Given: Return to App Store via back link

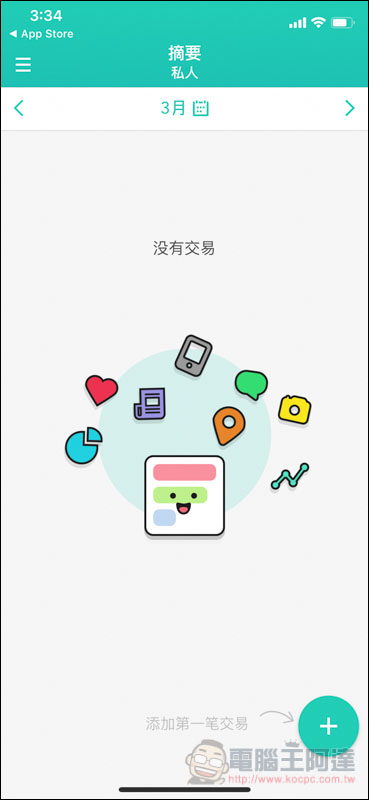Looking at the screenshot, I should click(x=41, y=34).
